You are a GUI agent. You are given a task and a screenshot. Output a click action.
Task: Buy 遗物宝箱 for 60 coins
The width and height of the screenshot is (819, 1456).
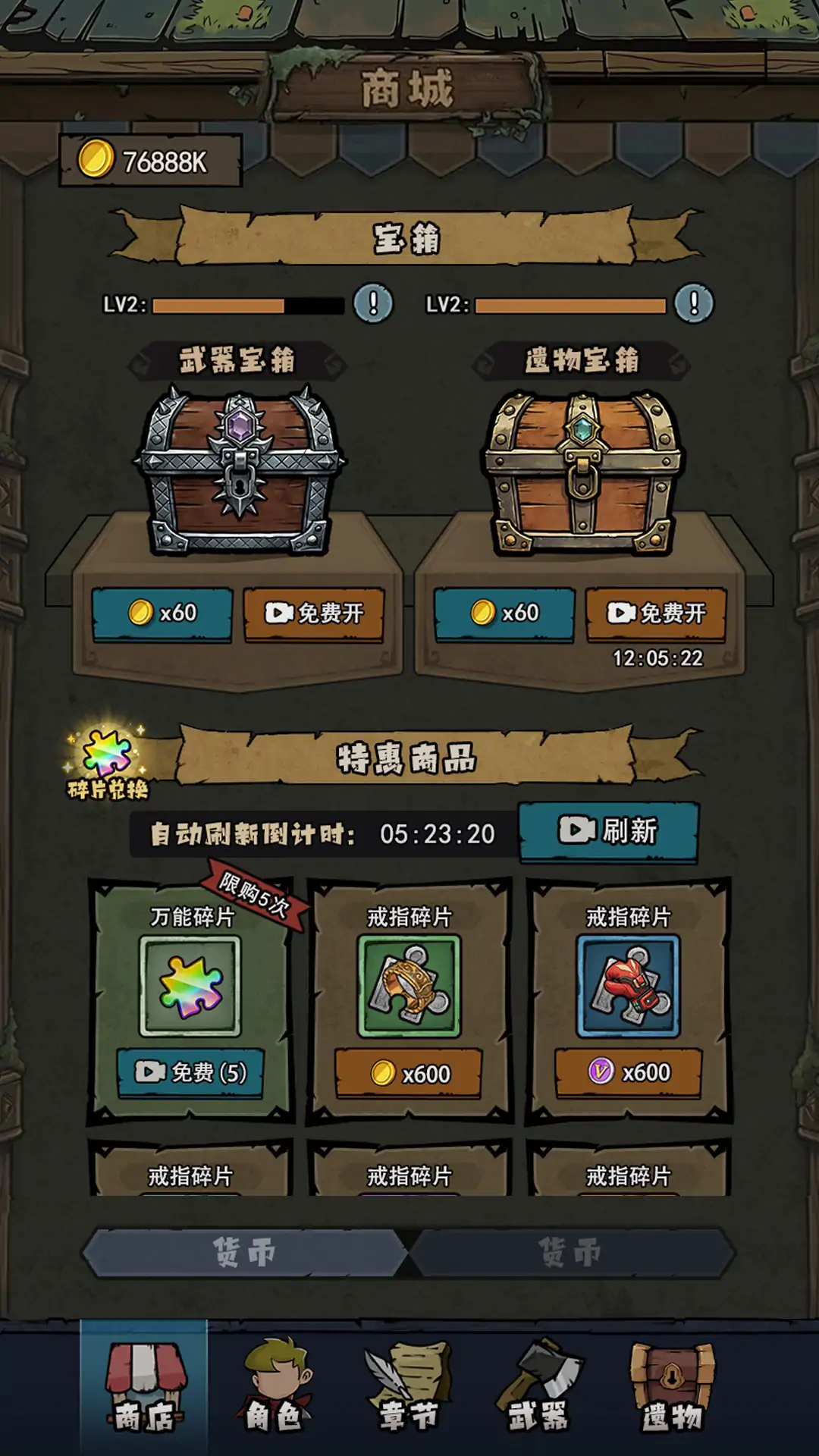504,613
